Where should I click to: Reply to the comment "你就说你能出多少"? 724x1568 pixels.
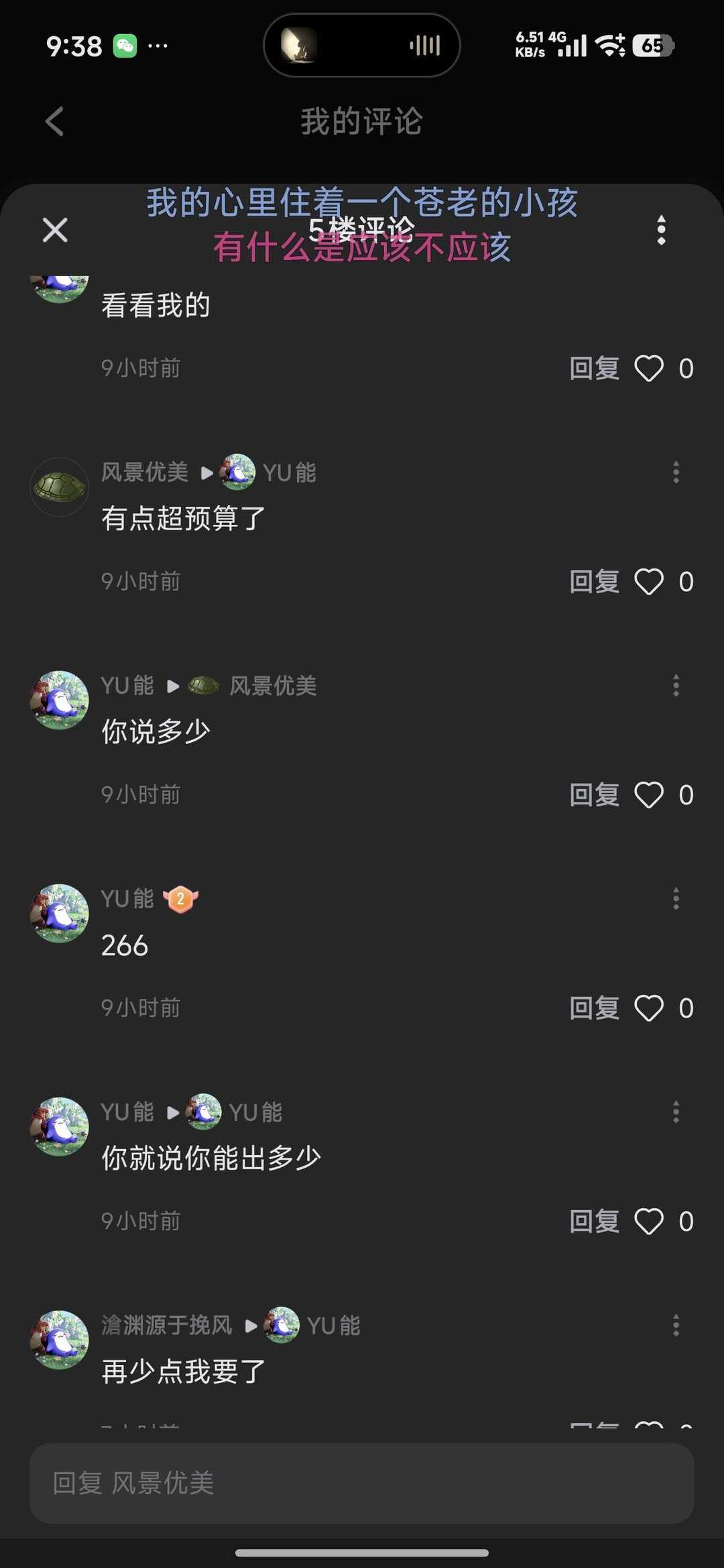[593, 1221]
